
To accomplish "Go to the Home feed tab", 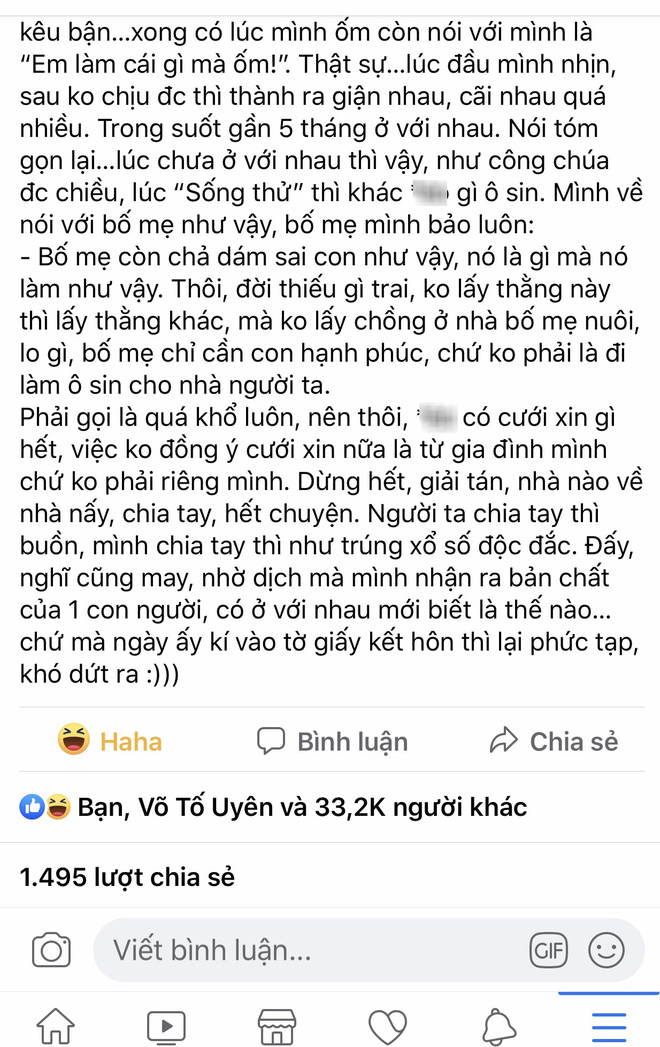I will coord(56,1025).
